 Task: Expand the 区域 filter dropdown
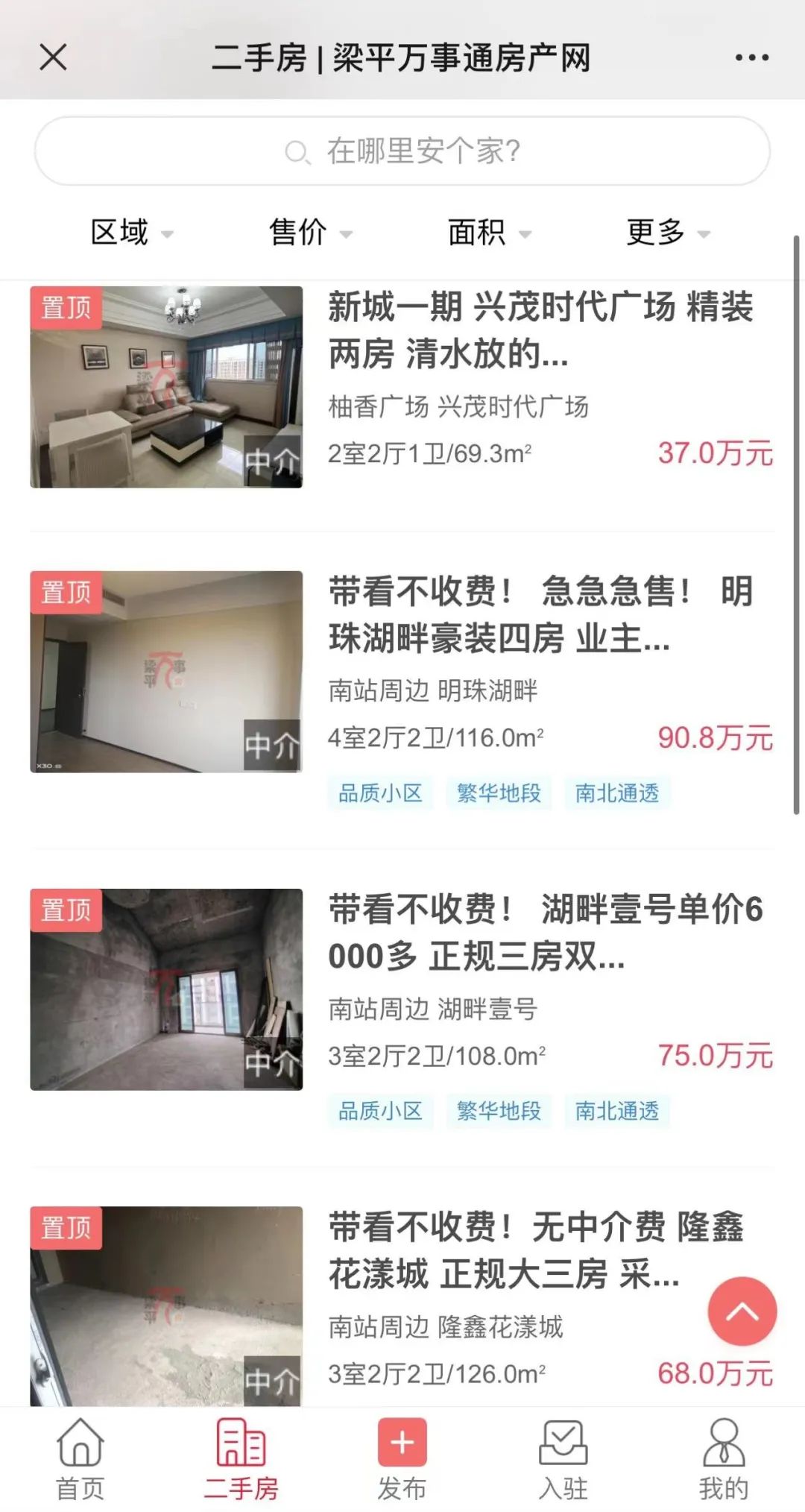pos(131,233)
